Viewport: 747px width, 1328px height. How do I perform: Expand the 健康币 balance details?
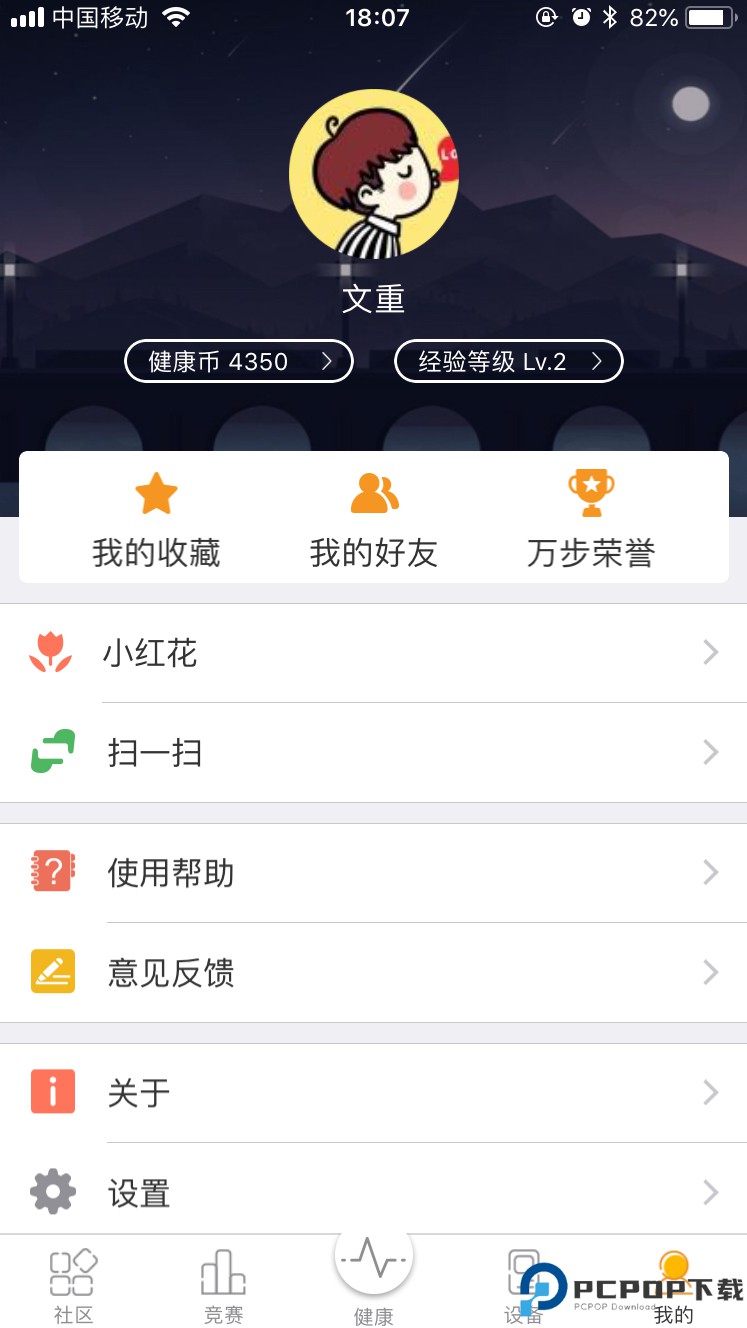[x=238, y=361]
